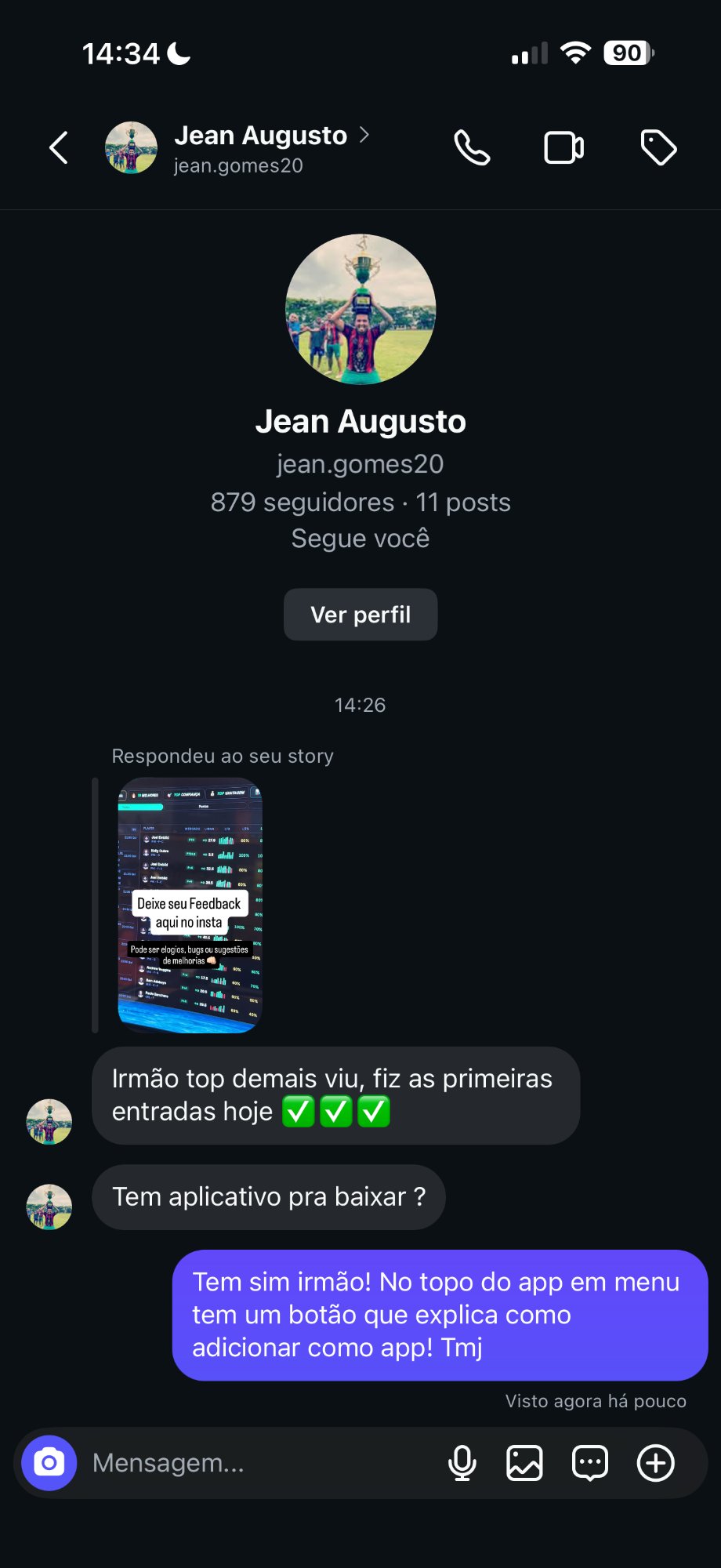Start a video call
721x1568 pixels.
pyautogui.click(x=563, y=147)
